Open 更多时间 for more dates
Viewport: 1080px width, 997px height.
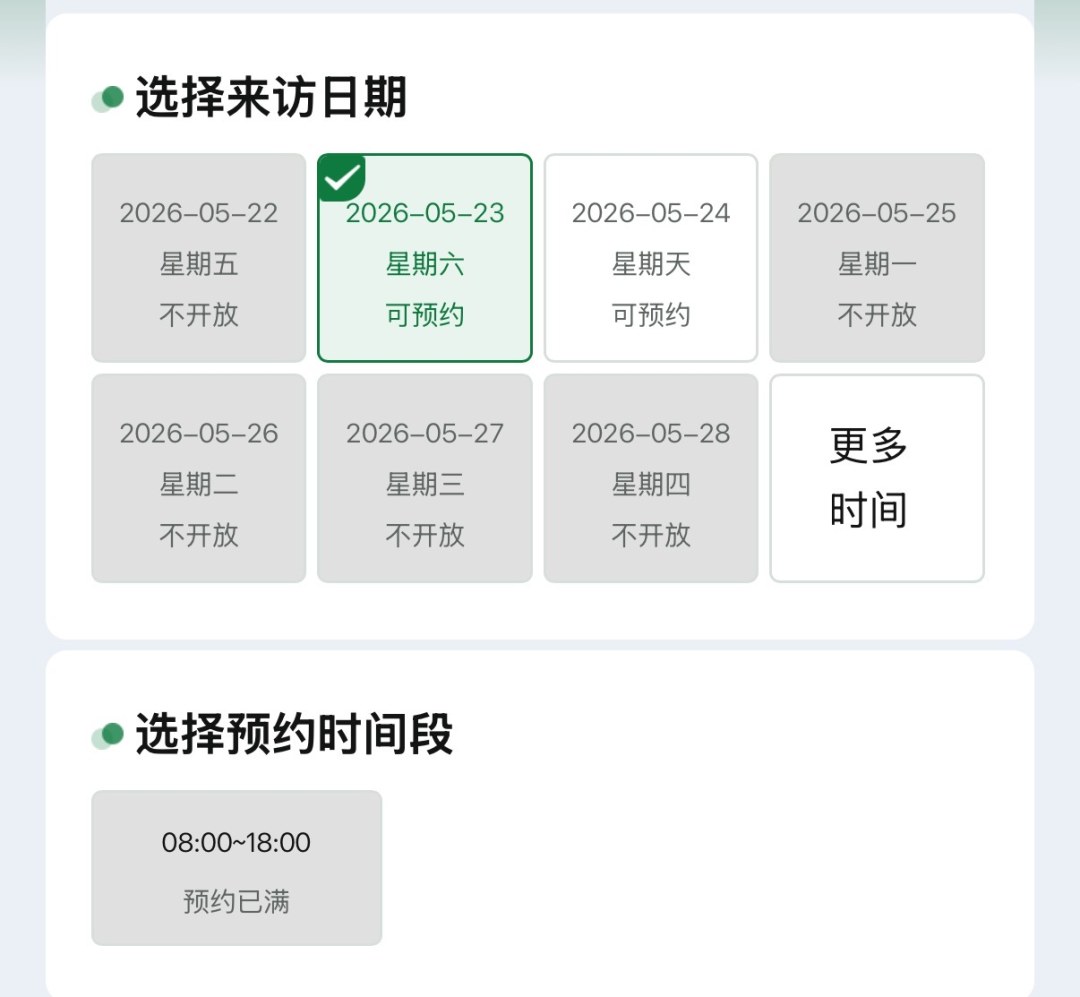877,478
